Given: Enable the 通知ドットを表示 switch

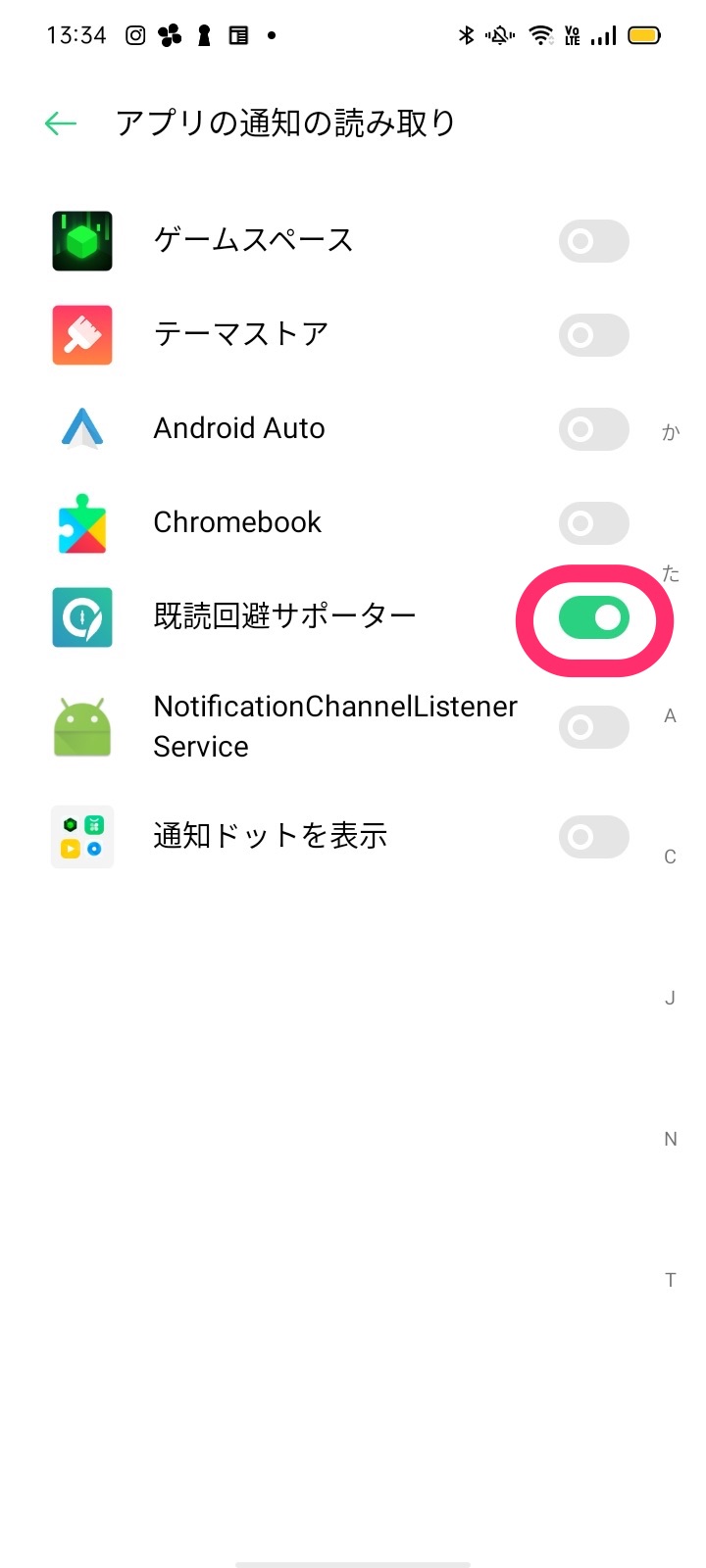Looking at the screenshot, I should [x=593, y=837].
